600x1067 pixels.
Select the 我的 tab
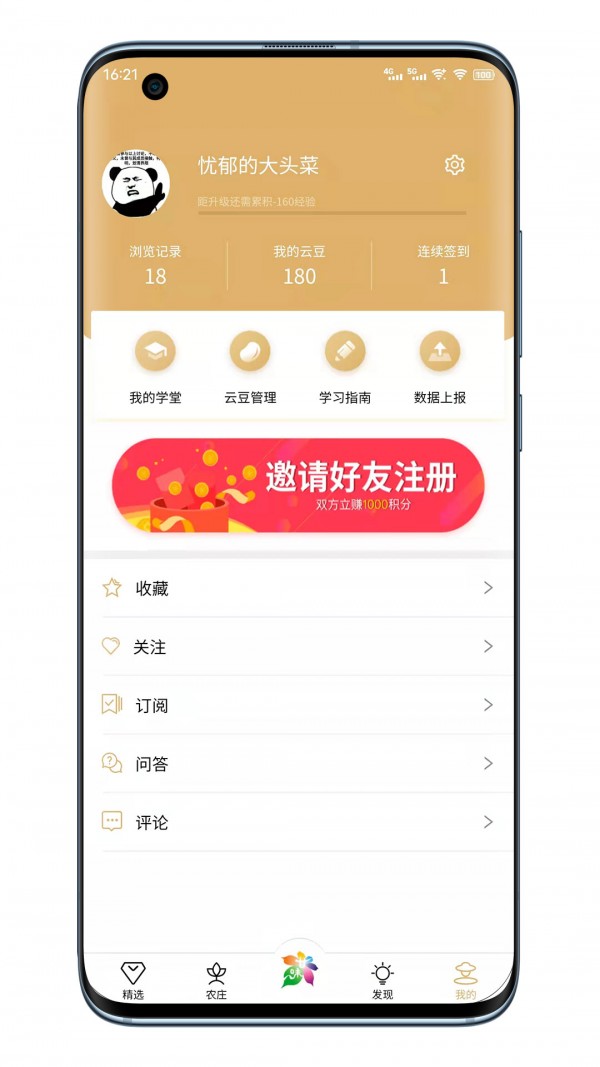pyautogui.click(x=466, y=980)
